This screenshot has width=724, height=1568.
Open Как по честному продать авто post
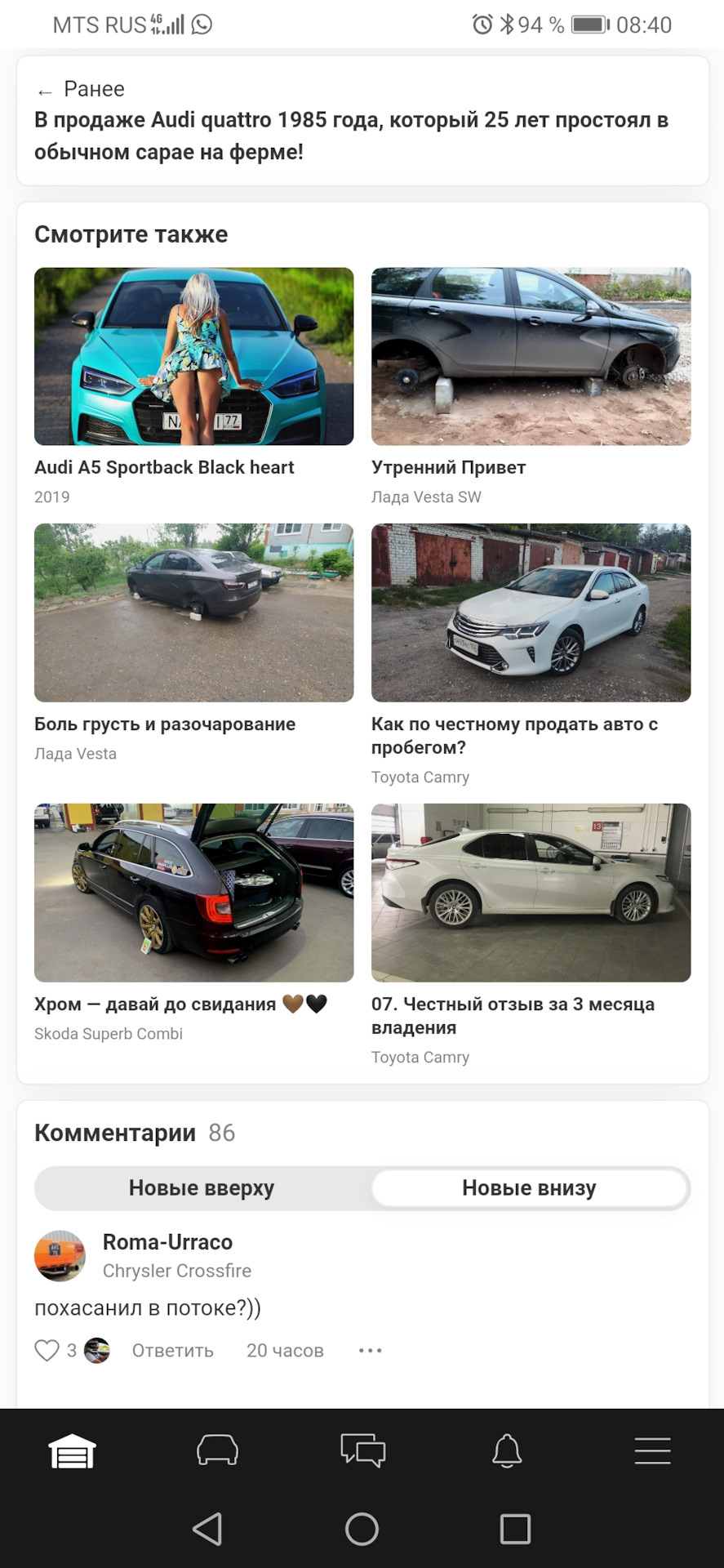click(x=531, y=612)
